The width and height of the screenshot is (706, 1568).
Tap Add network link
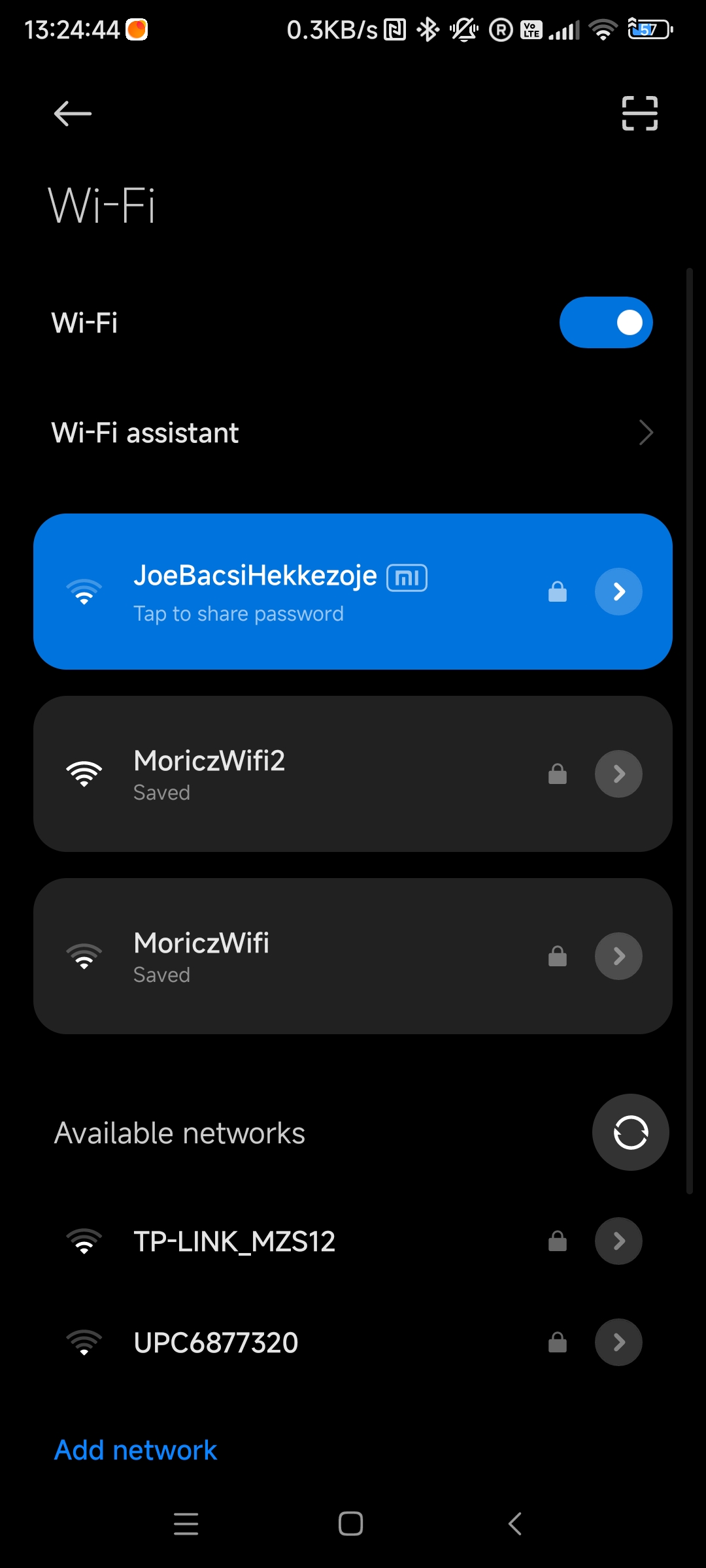click(135, 1450)
